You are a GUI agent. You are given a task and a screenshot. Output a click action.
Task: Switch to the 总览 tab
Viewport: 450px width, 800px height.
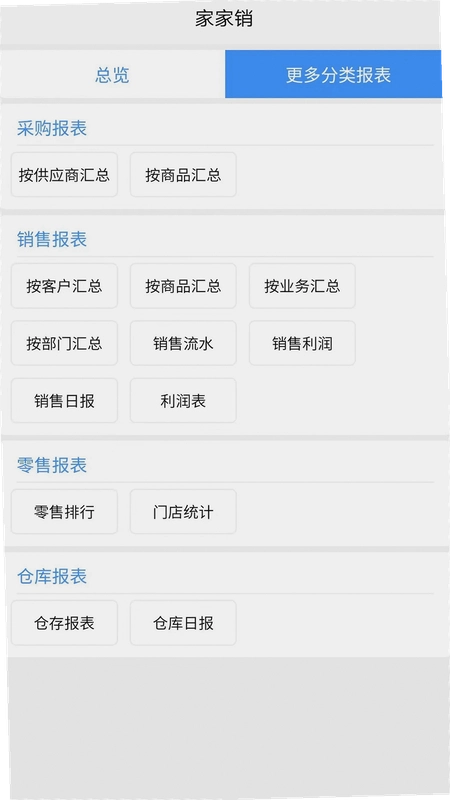point(112,74)
